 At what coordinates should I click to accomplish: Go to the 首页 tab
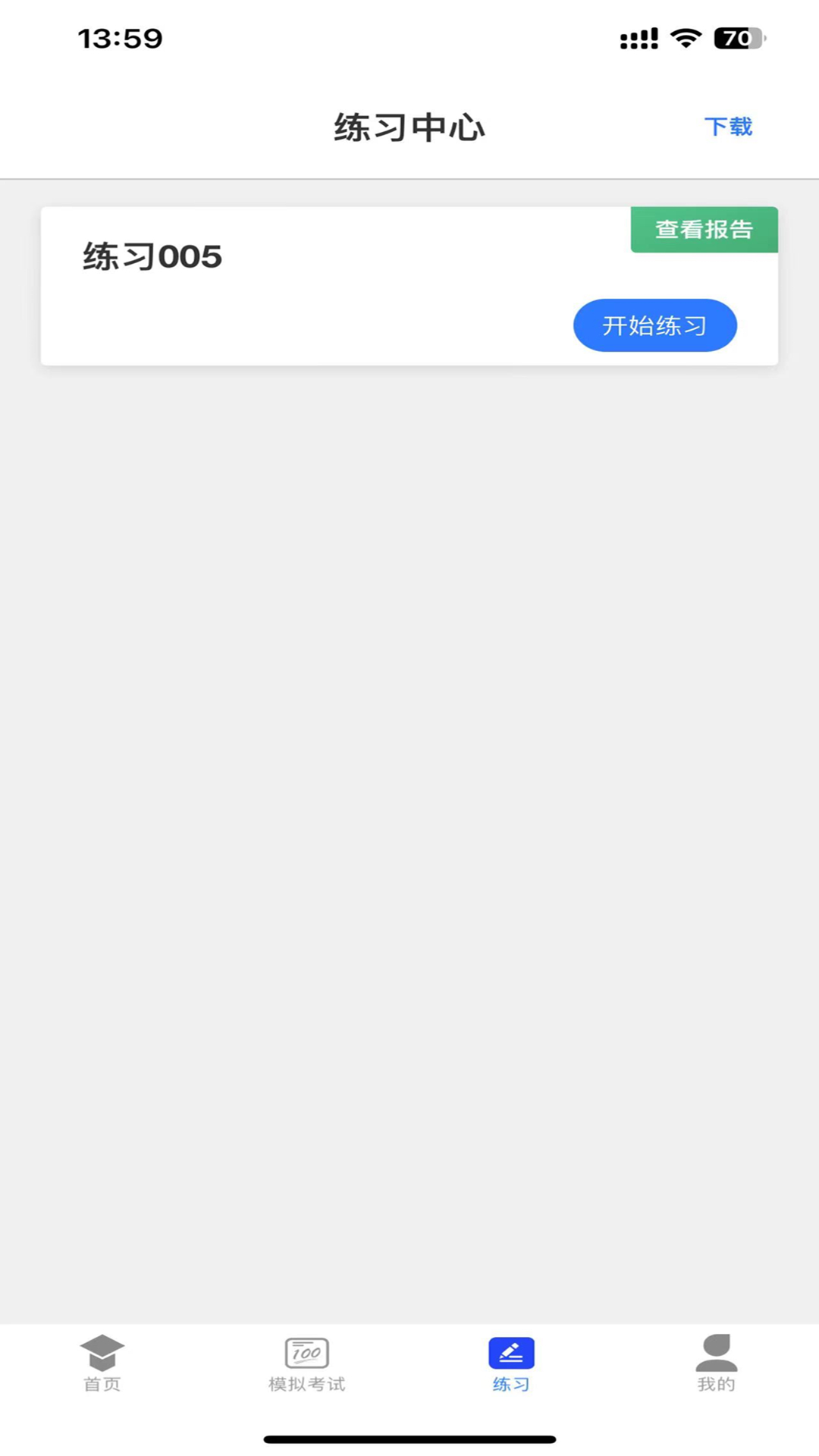(x=102, y=1363)
